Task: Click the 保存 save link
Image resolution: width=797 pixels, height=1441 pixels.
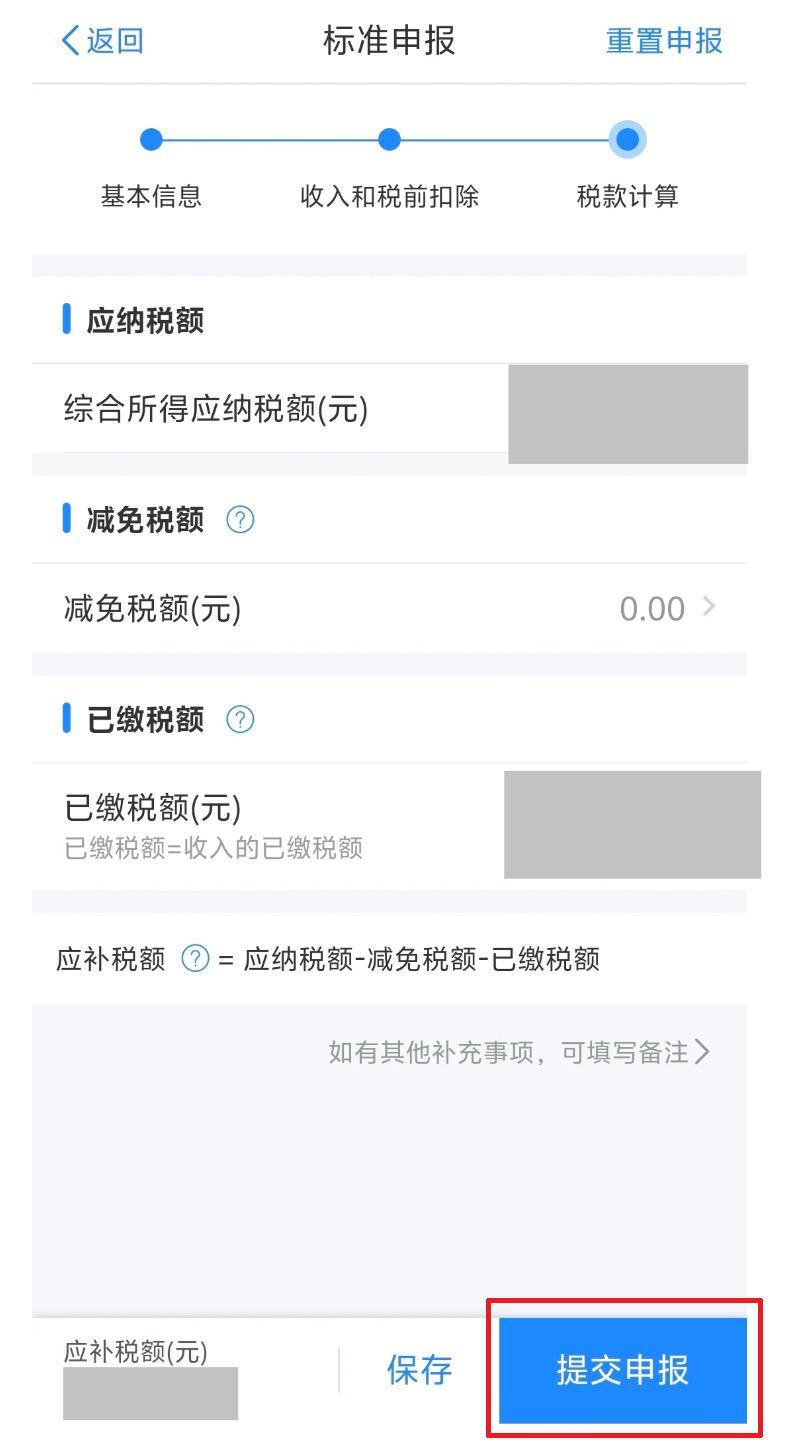Action: (420, 1369)
